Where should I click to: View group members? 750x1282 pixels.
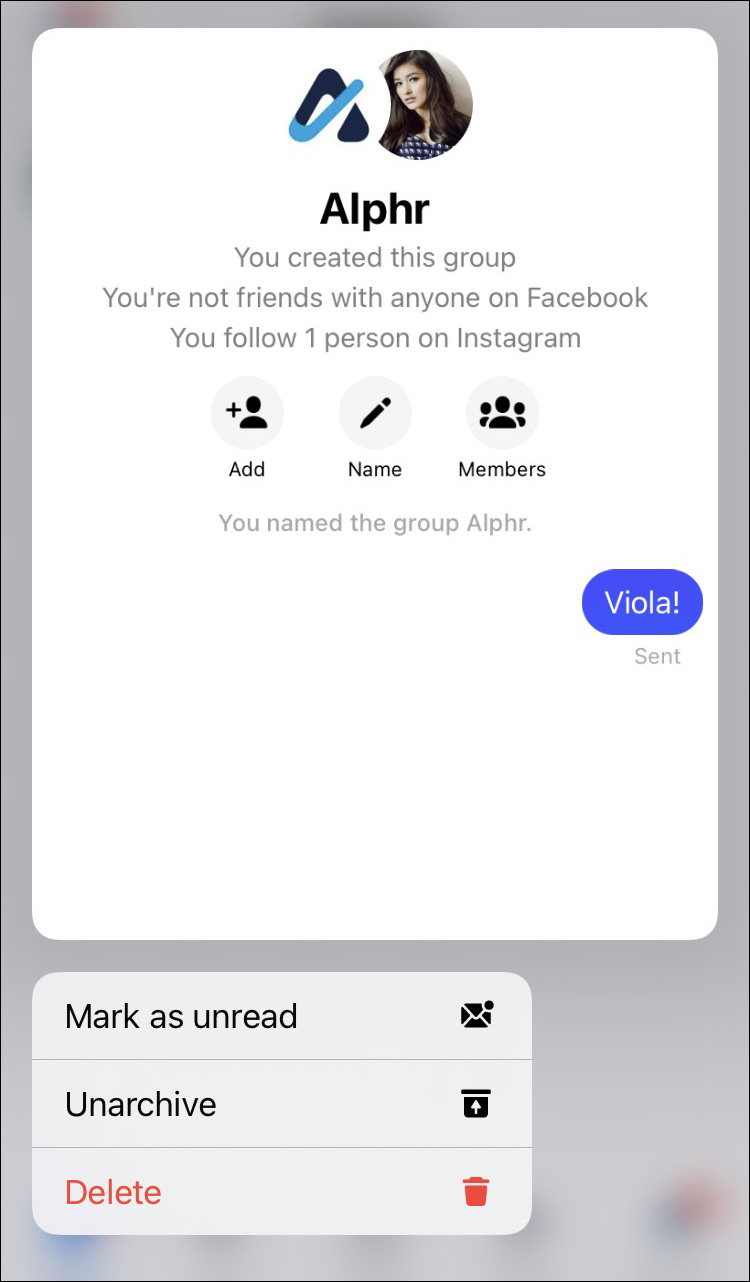(x=502, y=413)
